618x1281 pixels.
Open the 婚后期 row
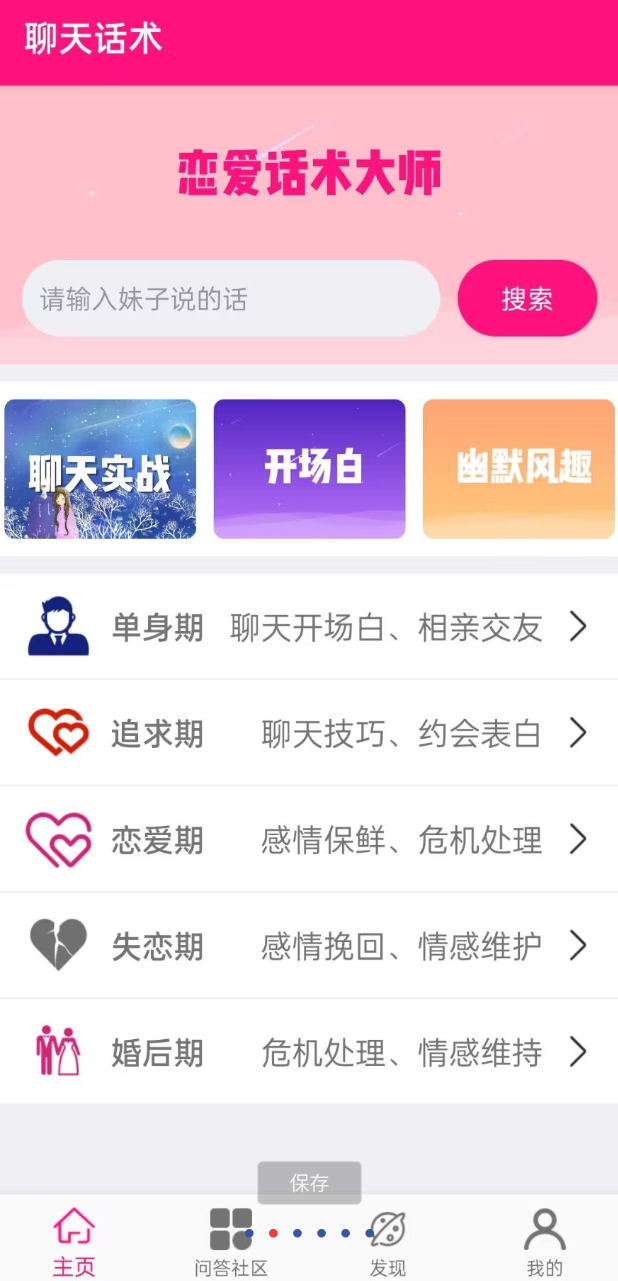point(309,1051)
